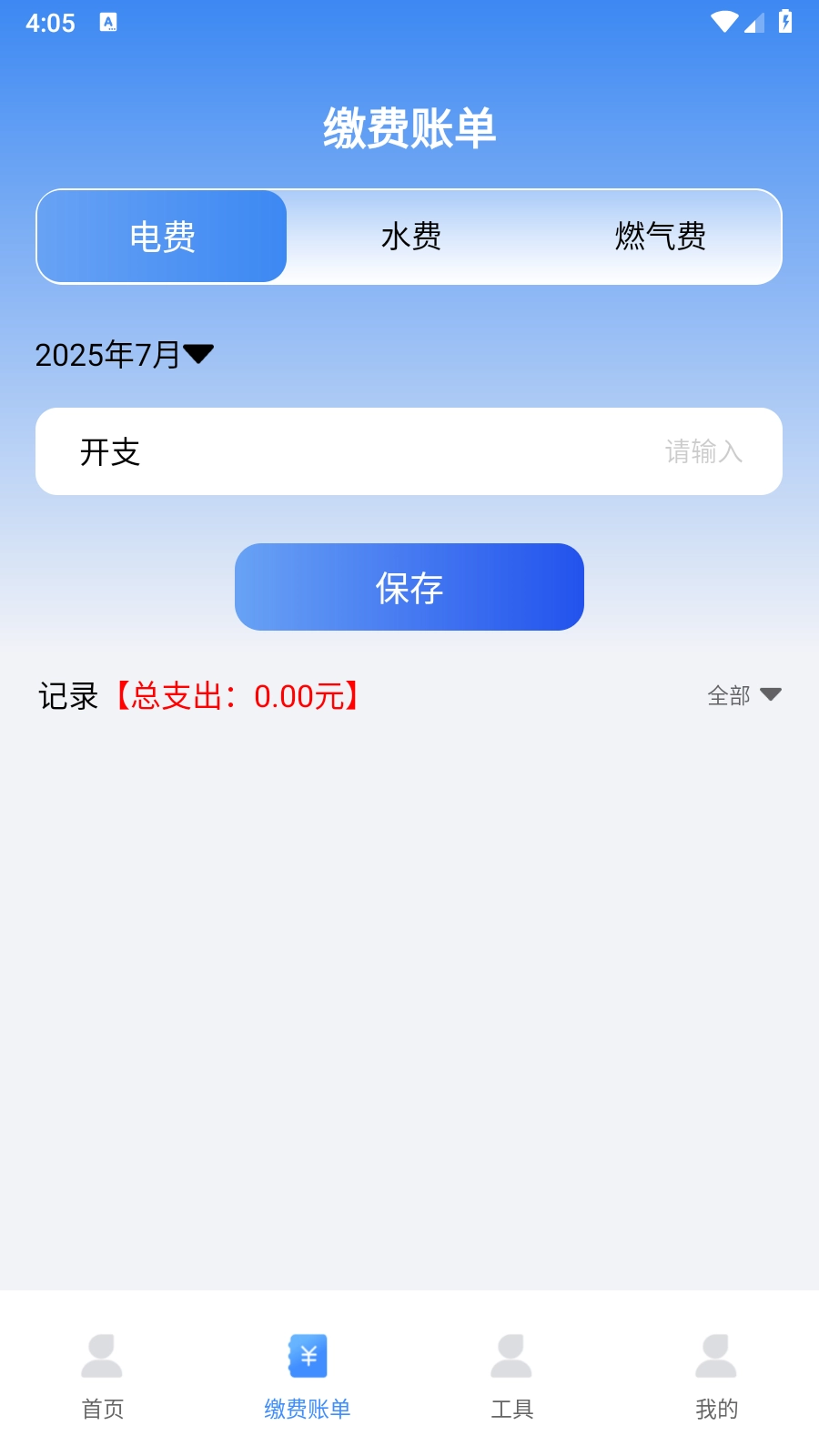The width and height of the screenshot is (819, 1456).
Task: Select the 电费 tab
Action: [162, 236]
